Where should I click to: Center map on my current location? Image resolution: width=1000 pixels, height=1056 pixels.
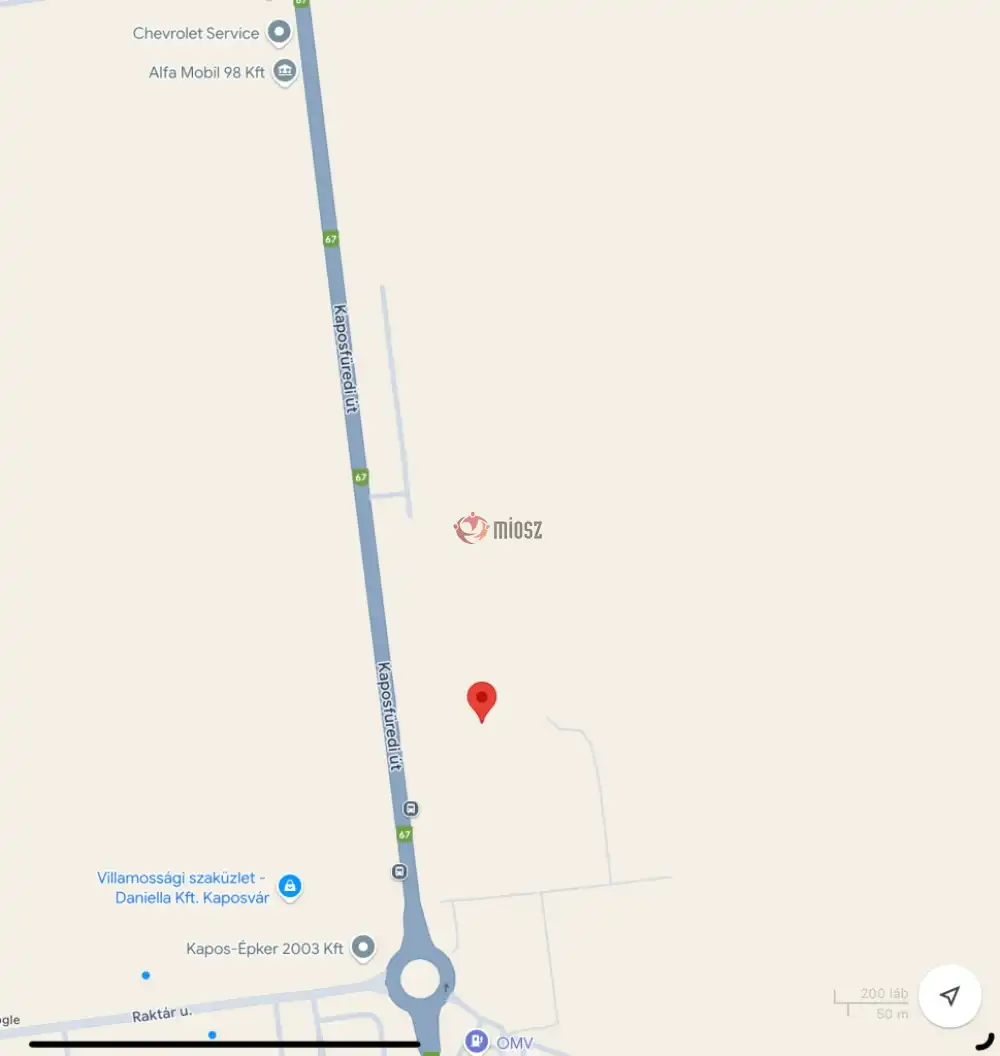[950, 995]
